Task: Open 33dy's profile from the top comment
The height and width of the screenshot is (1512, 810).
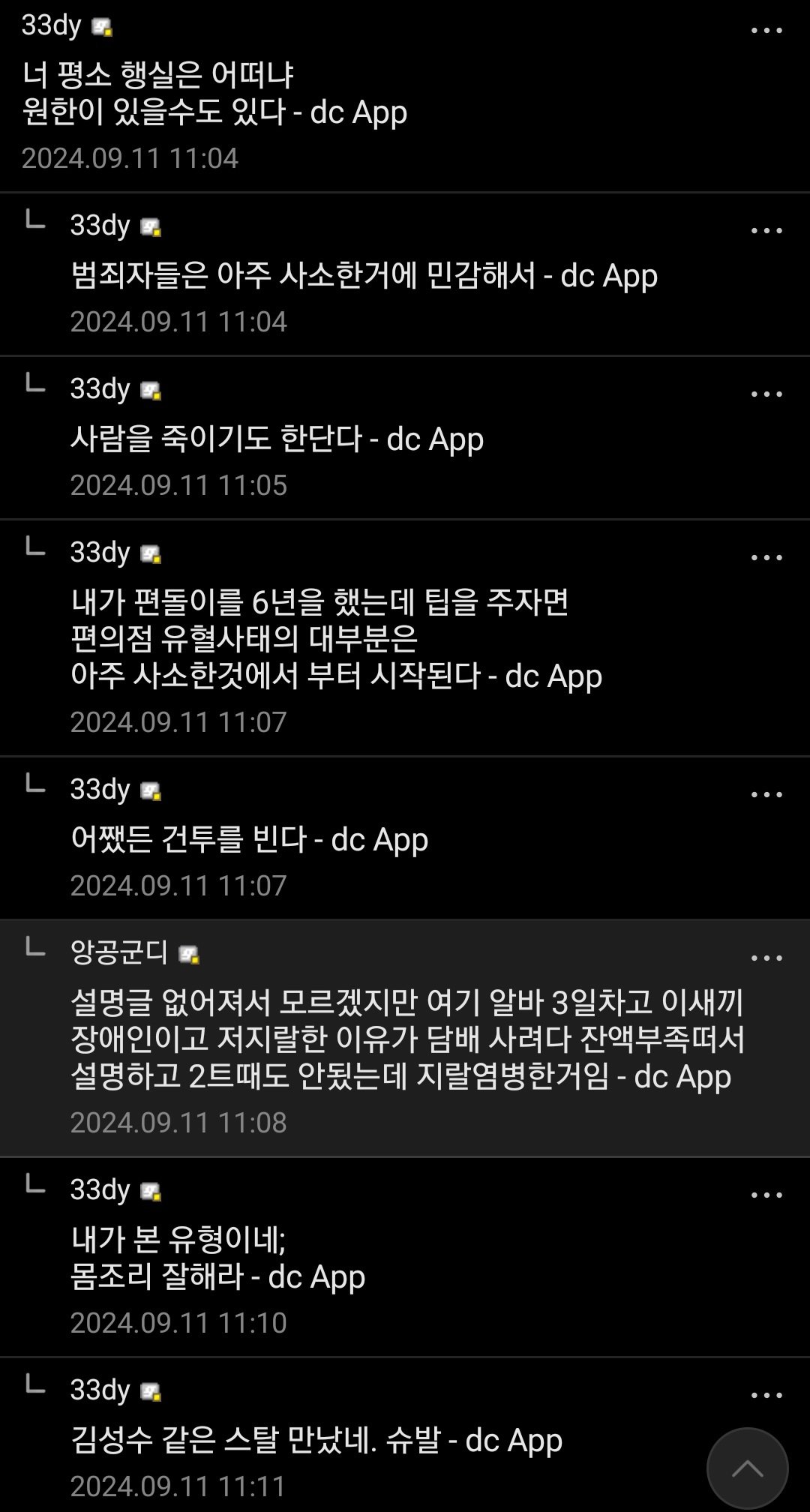Action: (x=51, y=25)
